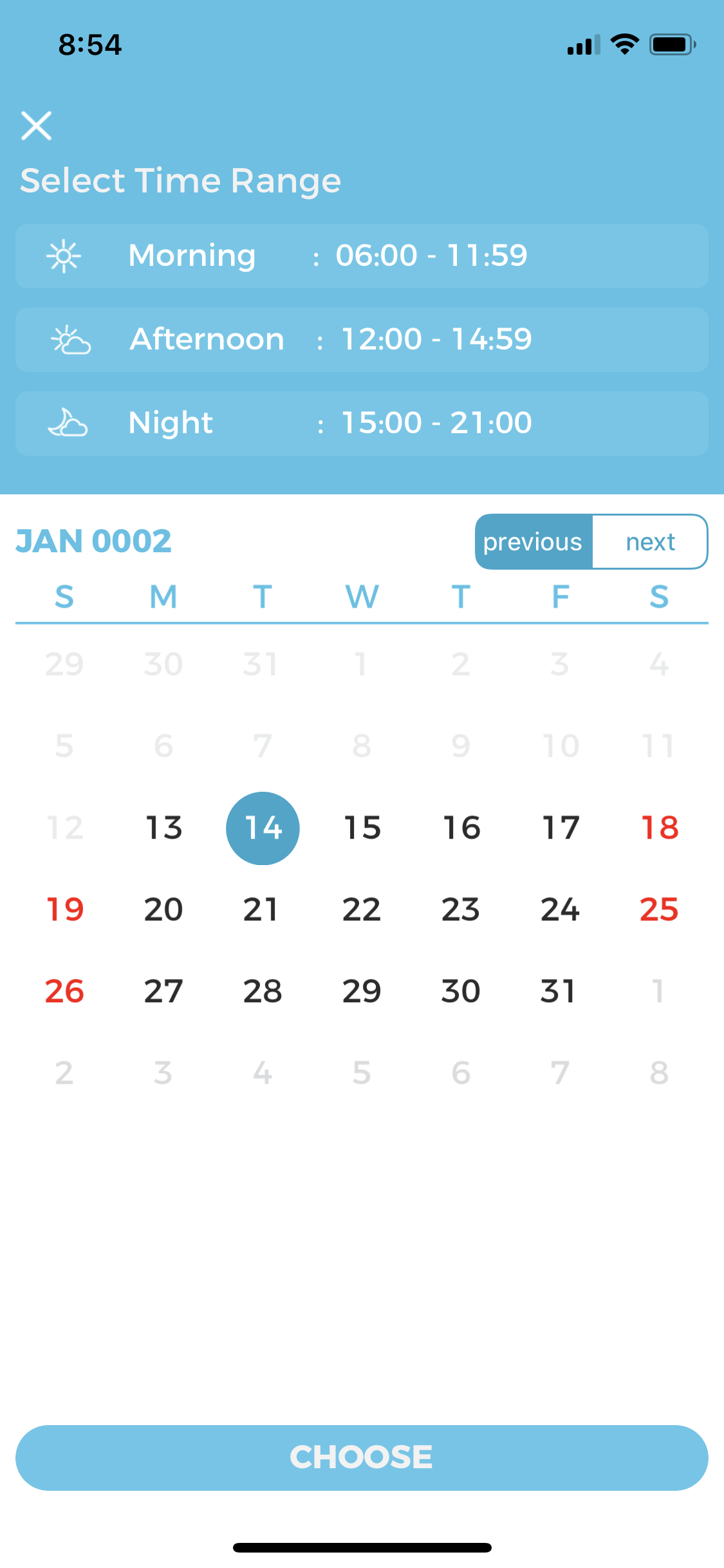Pick the Night 15:00 - 21:00 slot
Screen dimensions: 724x1568
pos(362,424)
